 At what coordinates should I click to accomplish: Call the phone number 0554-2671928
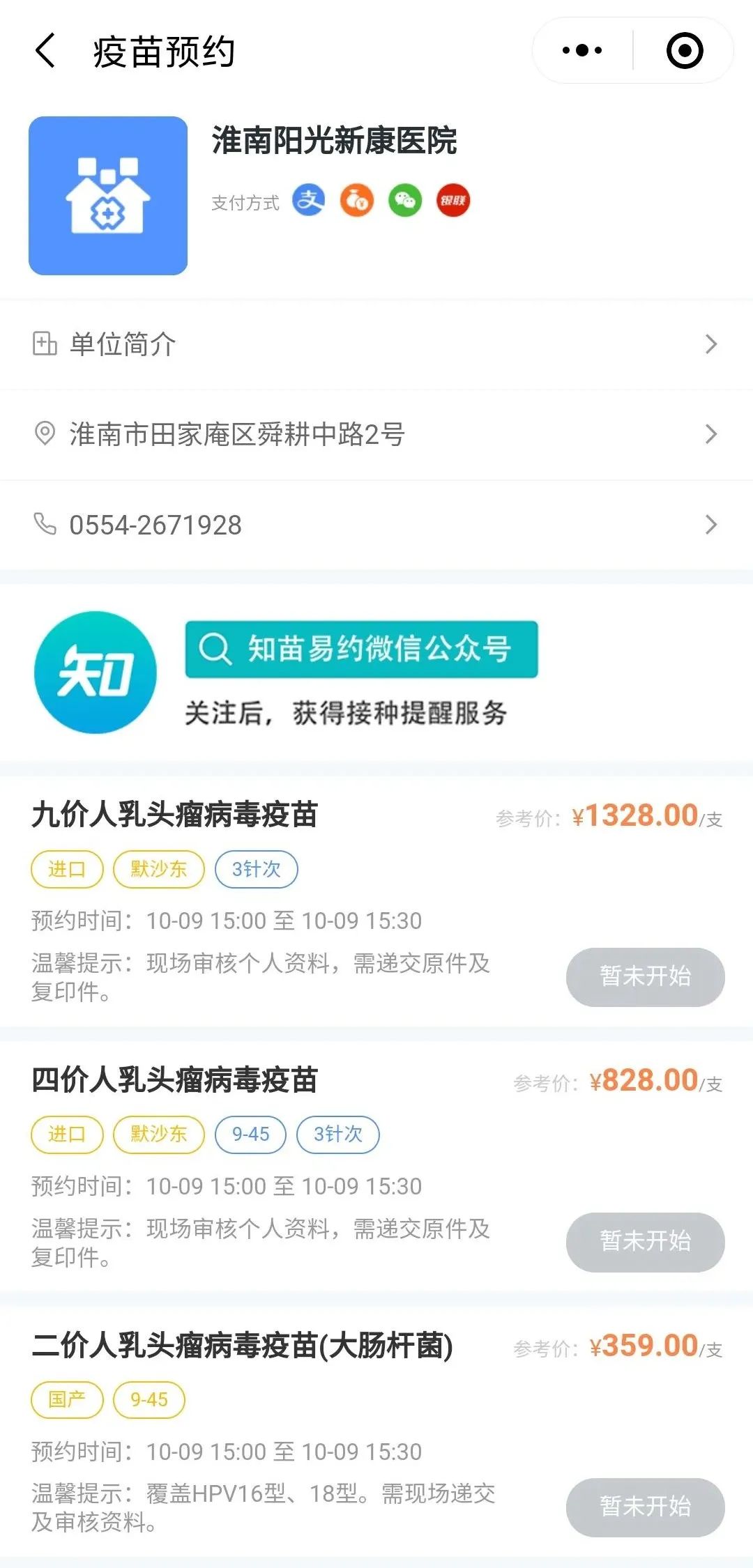[x=376, y=525]
